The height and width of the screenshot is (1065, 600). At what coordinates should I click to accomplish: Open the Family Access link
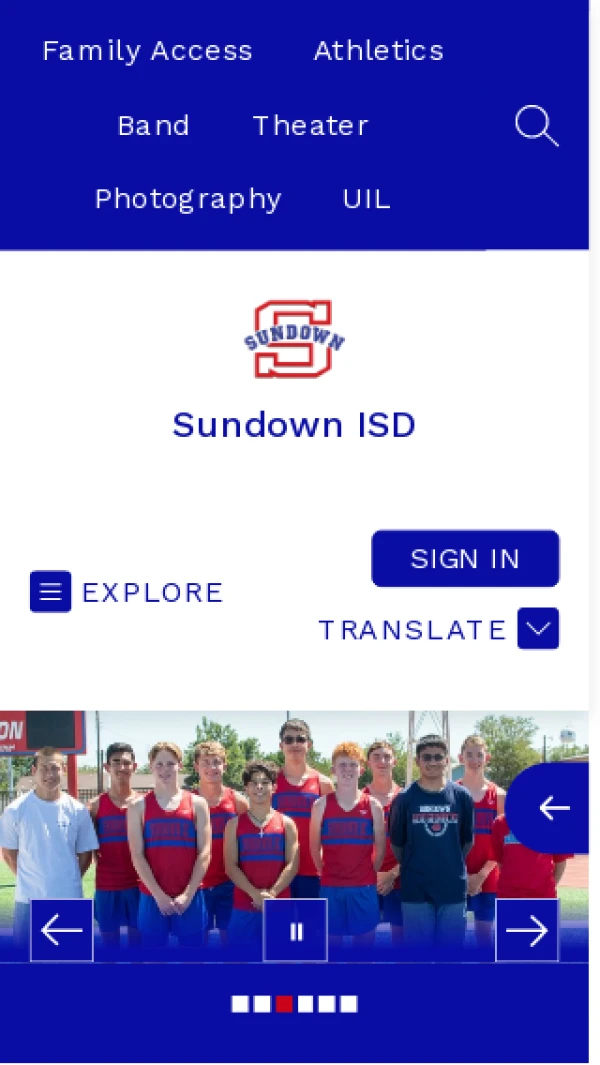point(147,51)
